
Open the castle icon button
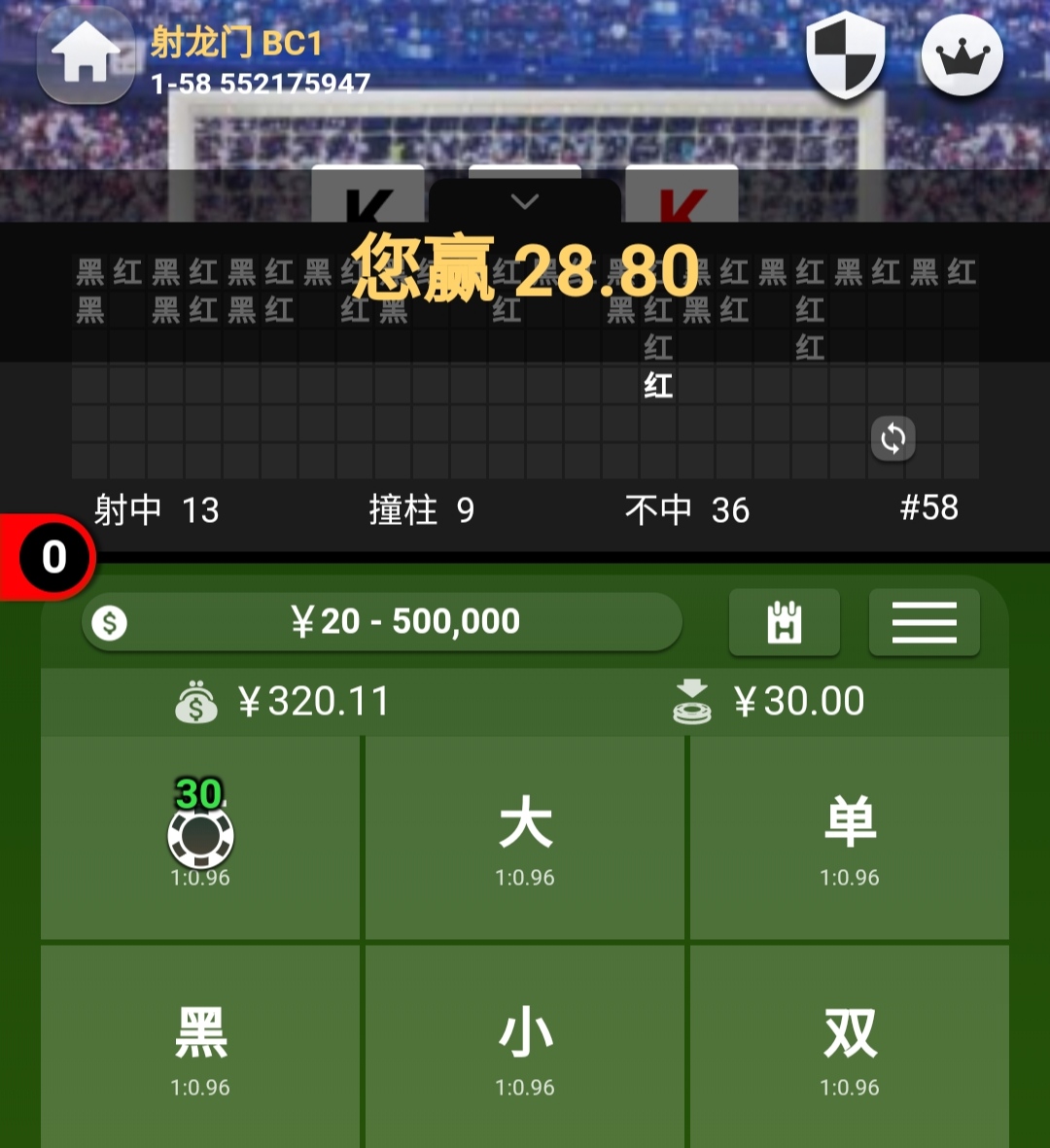click(784, 621)
